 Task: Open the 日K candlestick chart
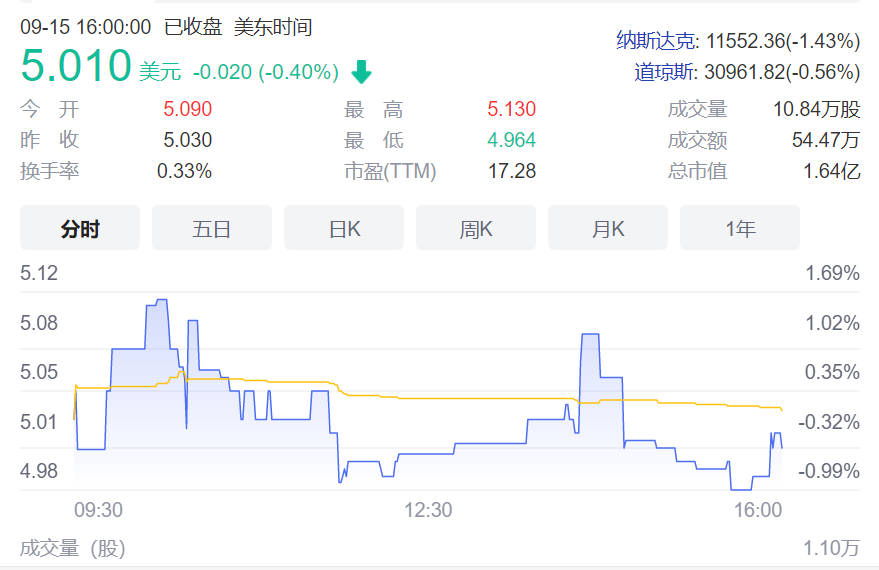click(x=344, y=228)
